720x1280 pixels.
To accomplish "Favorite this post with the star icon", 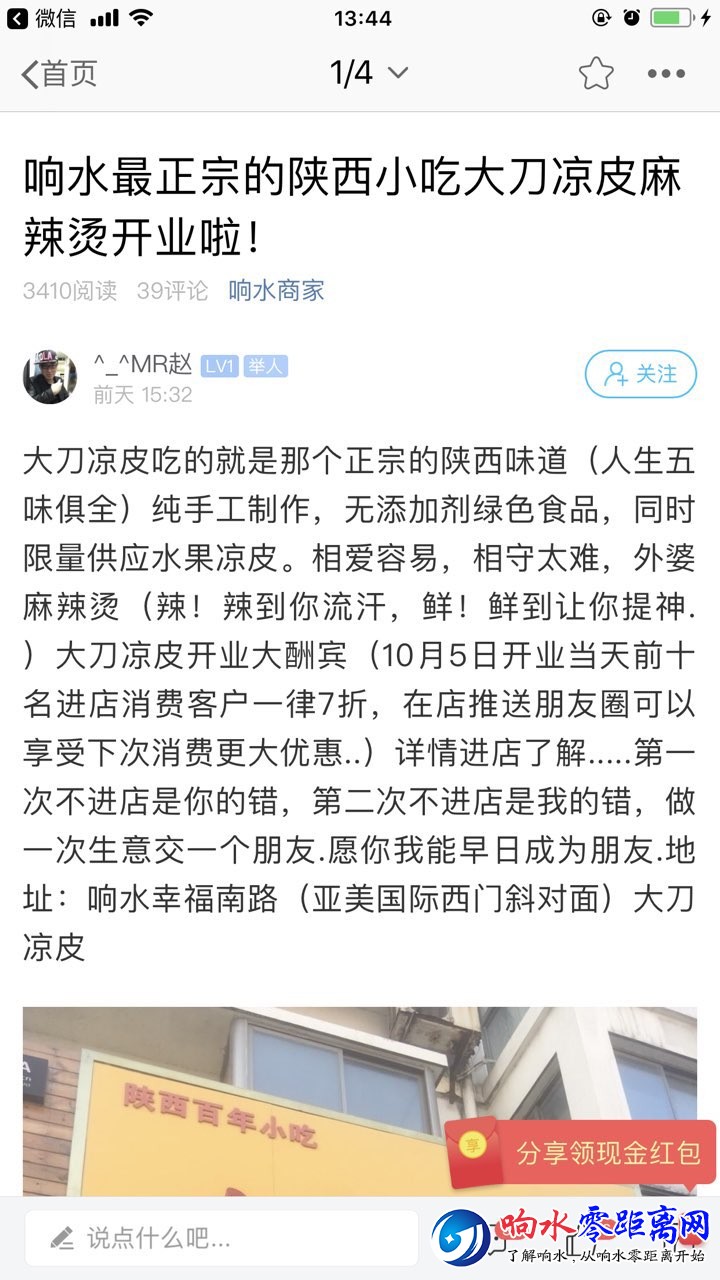I will tap(596, 73).
